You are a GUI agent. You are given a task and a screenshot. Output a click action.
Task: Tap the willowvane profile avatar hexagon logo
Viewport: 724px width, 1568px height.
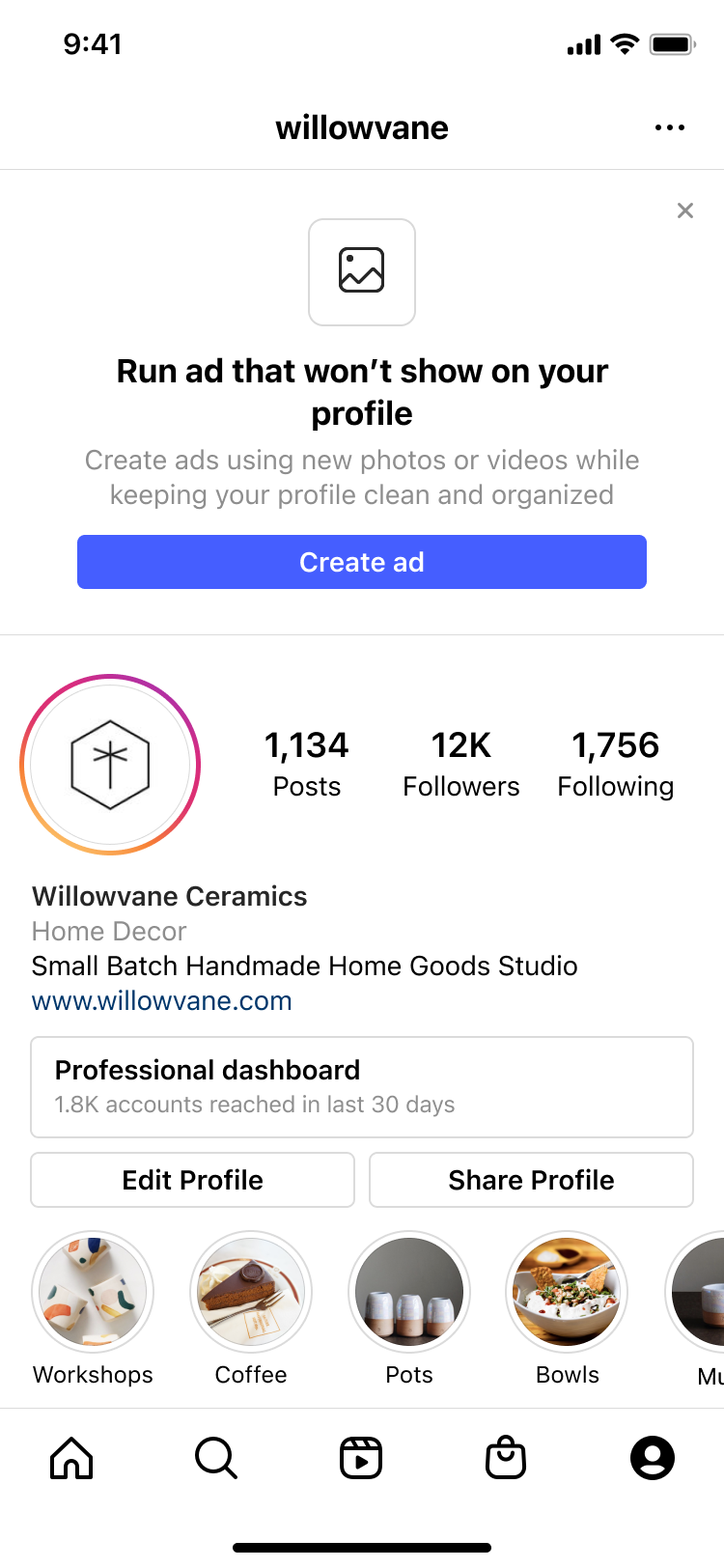tap(110, 765)
